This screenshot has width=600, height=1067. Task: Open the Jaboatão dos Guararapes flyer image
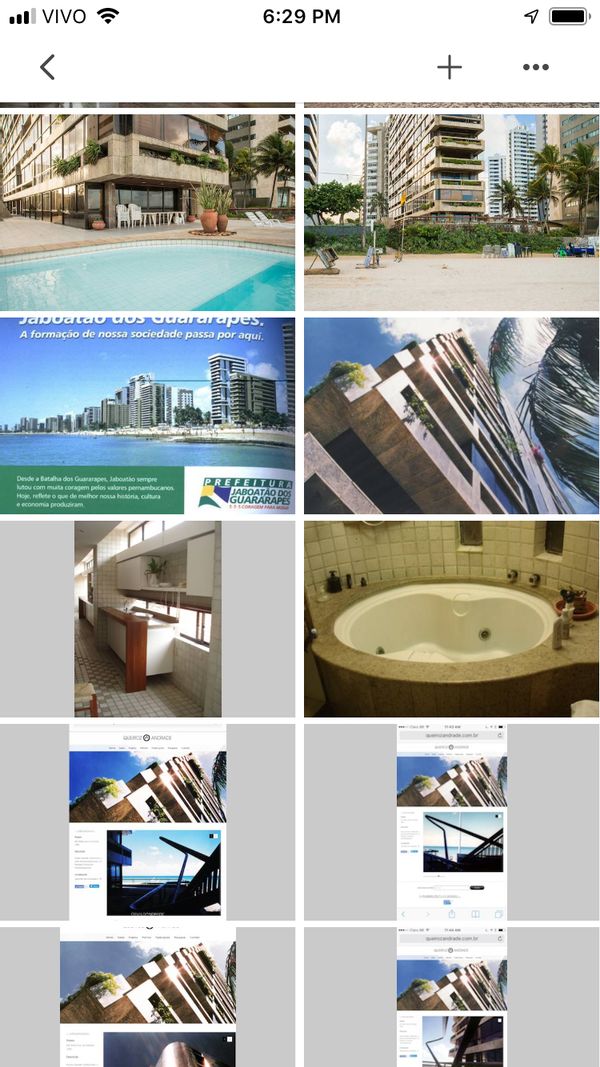click(148, 415)
